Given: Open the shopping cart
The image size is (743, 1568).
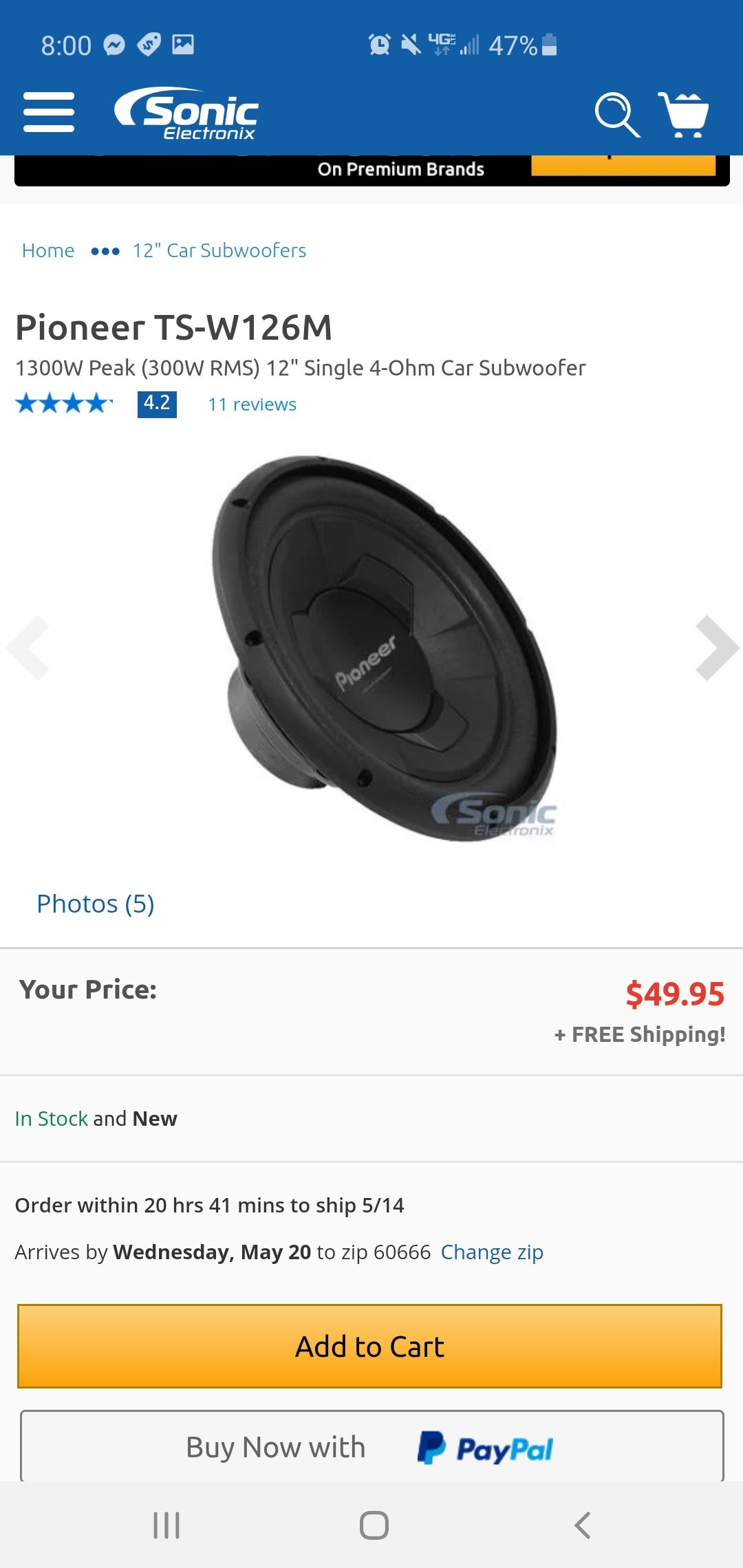Looking at the screenshot, I should pos(684,114).
